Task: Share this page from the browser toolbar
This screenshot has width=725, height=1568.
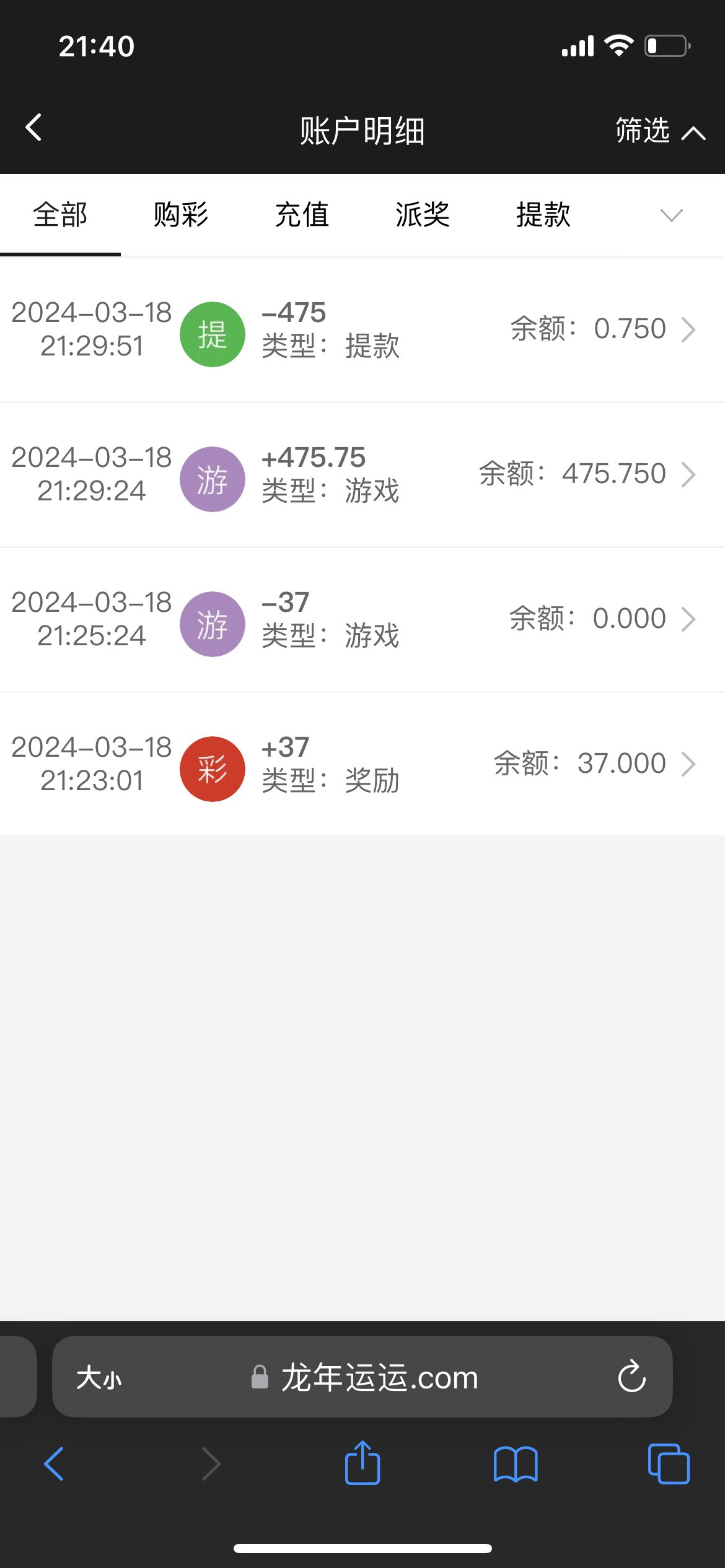Action: tap(362, 1463)
